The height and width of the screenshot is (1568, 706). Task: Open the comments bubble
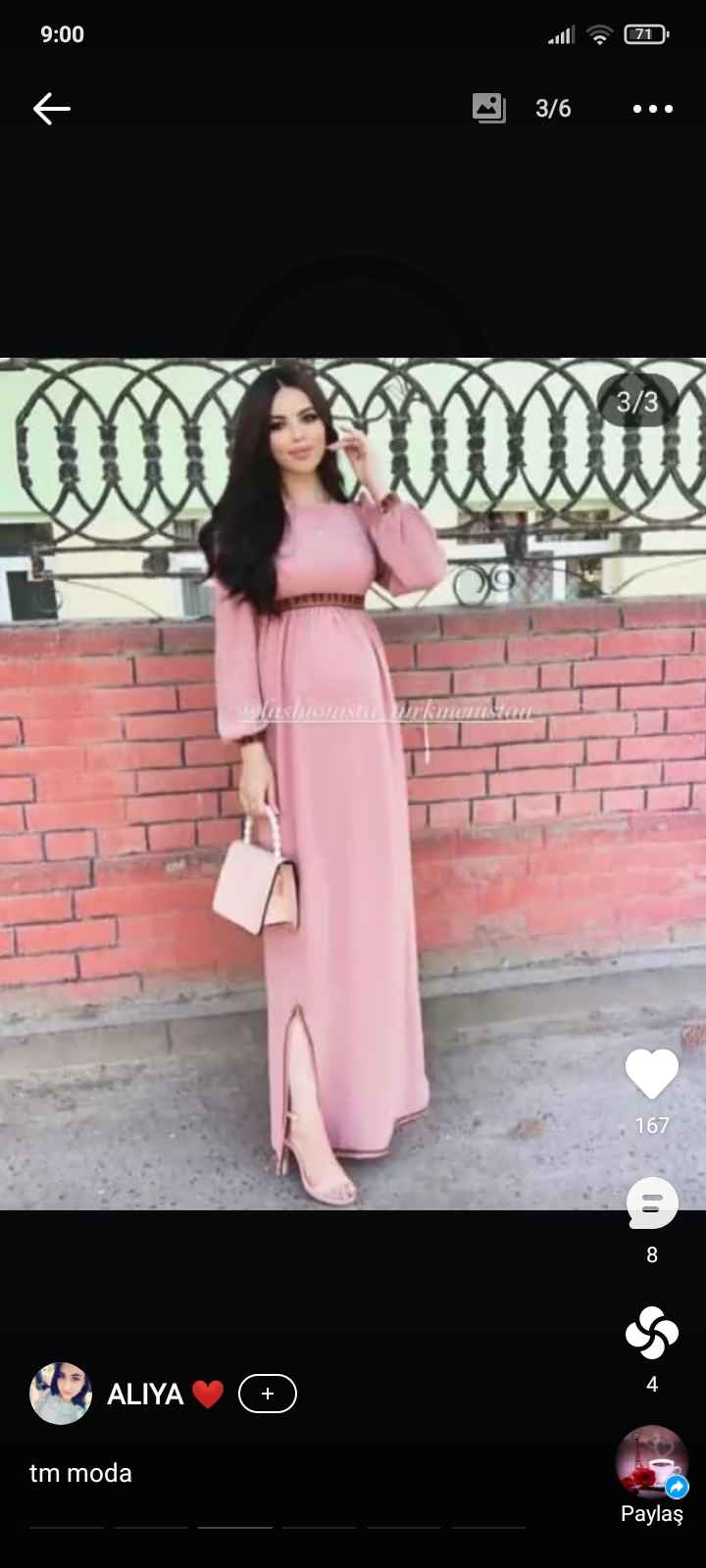pos(652,1203)
